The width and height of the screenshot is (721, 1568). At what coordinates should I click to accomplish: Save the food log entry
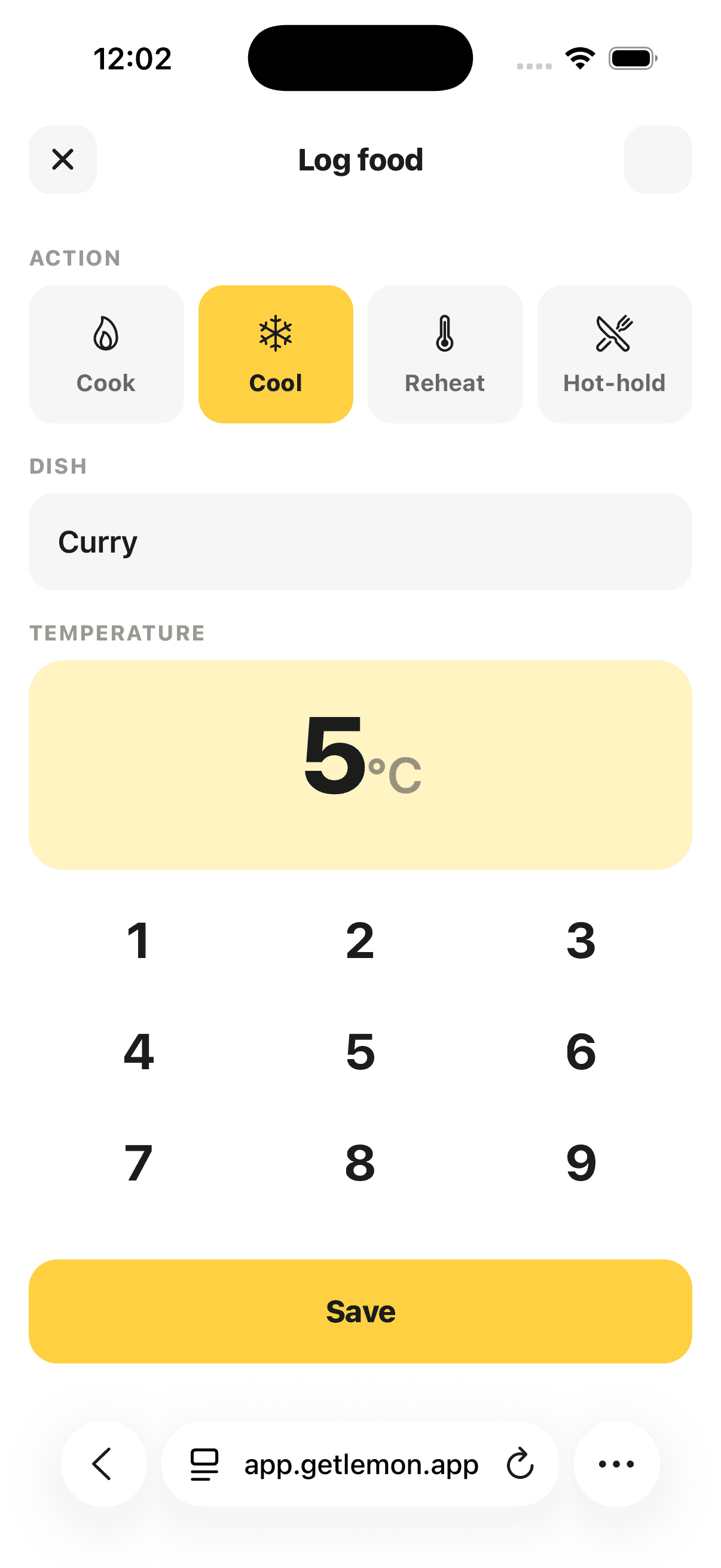tap(360, 1311)
